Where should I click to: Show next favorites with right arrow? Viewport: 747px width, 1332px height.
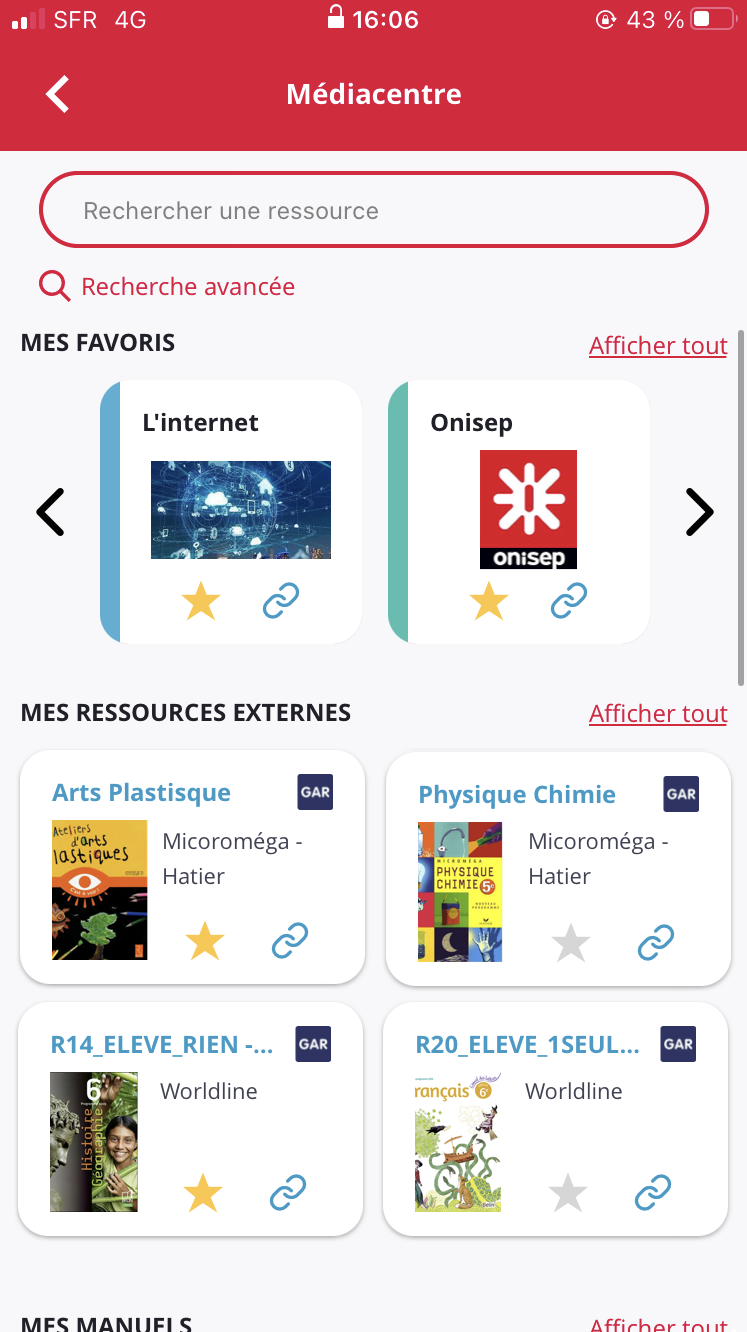(699, 512)
